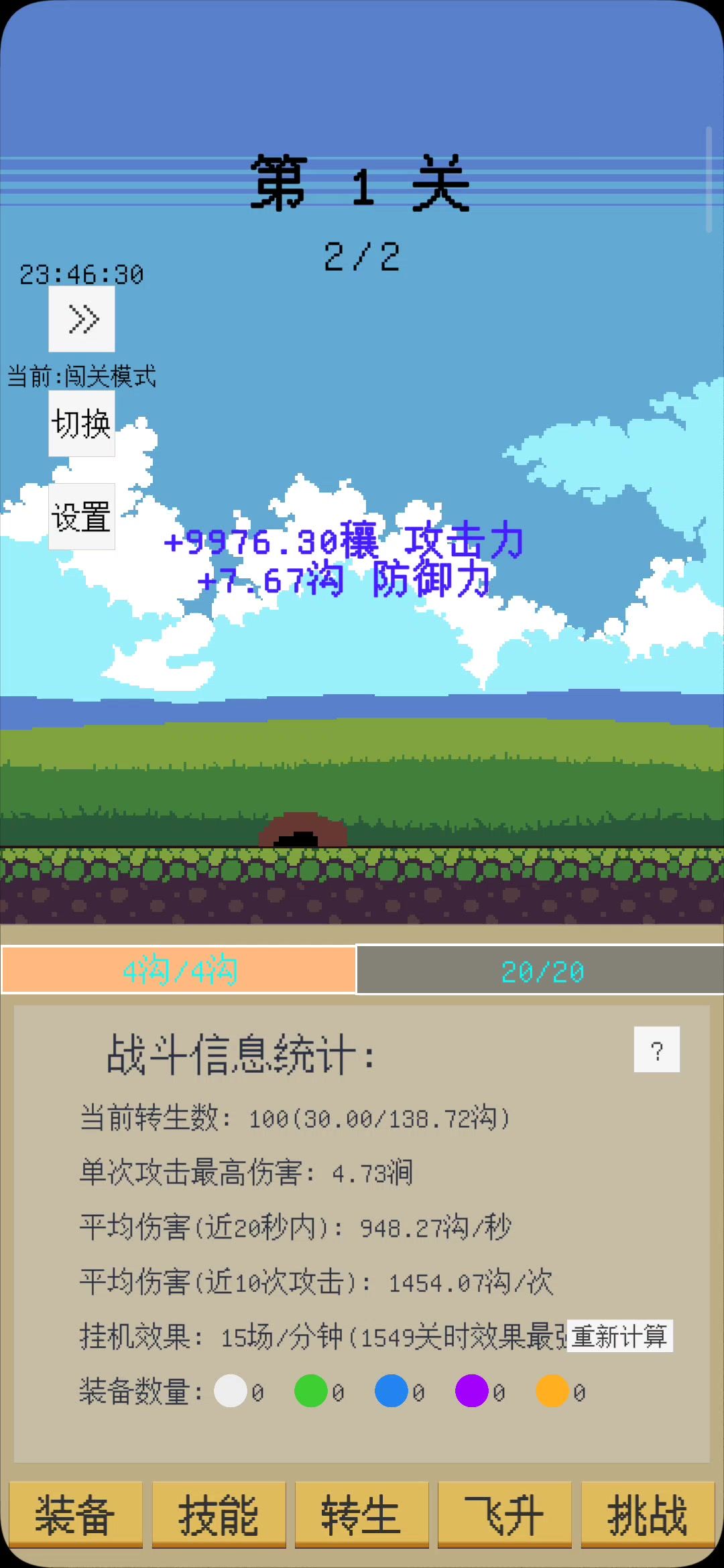This screenshot has height=1568, width=724.
Task: Tap 切换 to switch game mode
Action: [x=82, y=423]
